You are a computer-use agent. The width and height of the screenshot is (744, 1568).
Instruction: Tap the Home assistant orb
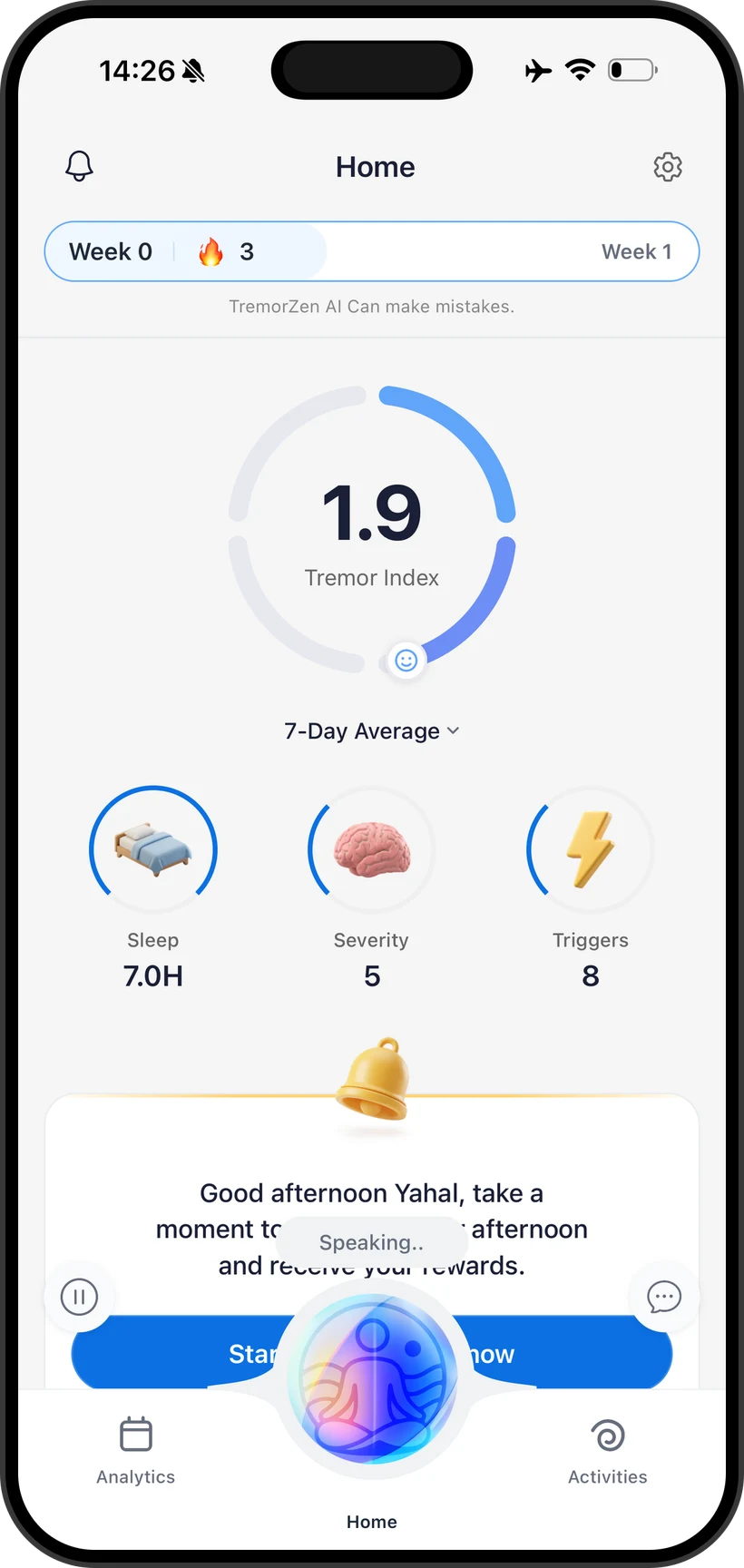pos(373,1379)
